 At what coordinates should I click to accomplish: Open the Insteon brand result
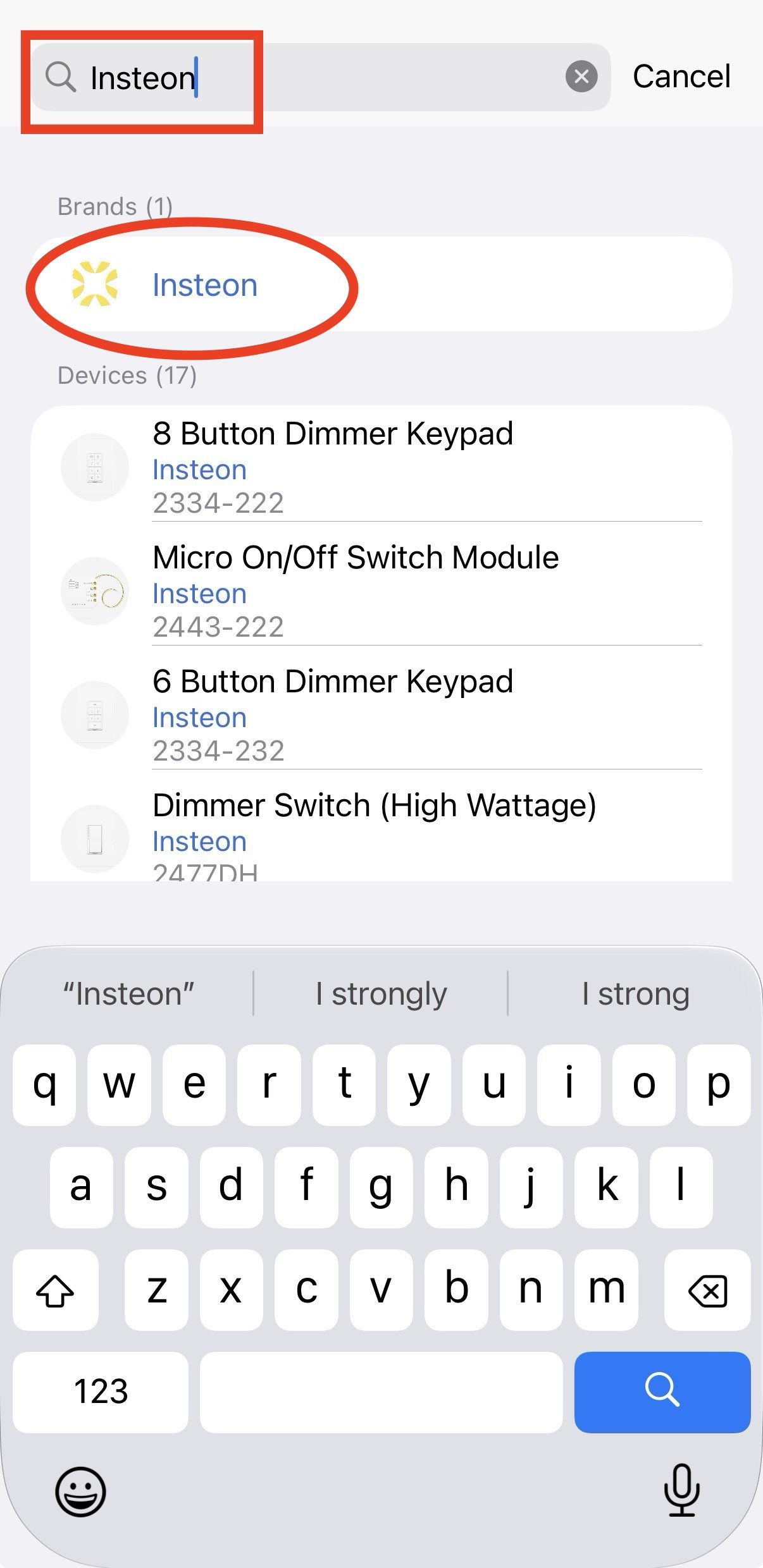tap(381, 284)
